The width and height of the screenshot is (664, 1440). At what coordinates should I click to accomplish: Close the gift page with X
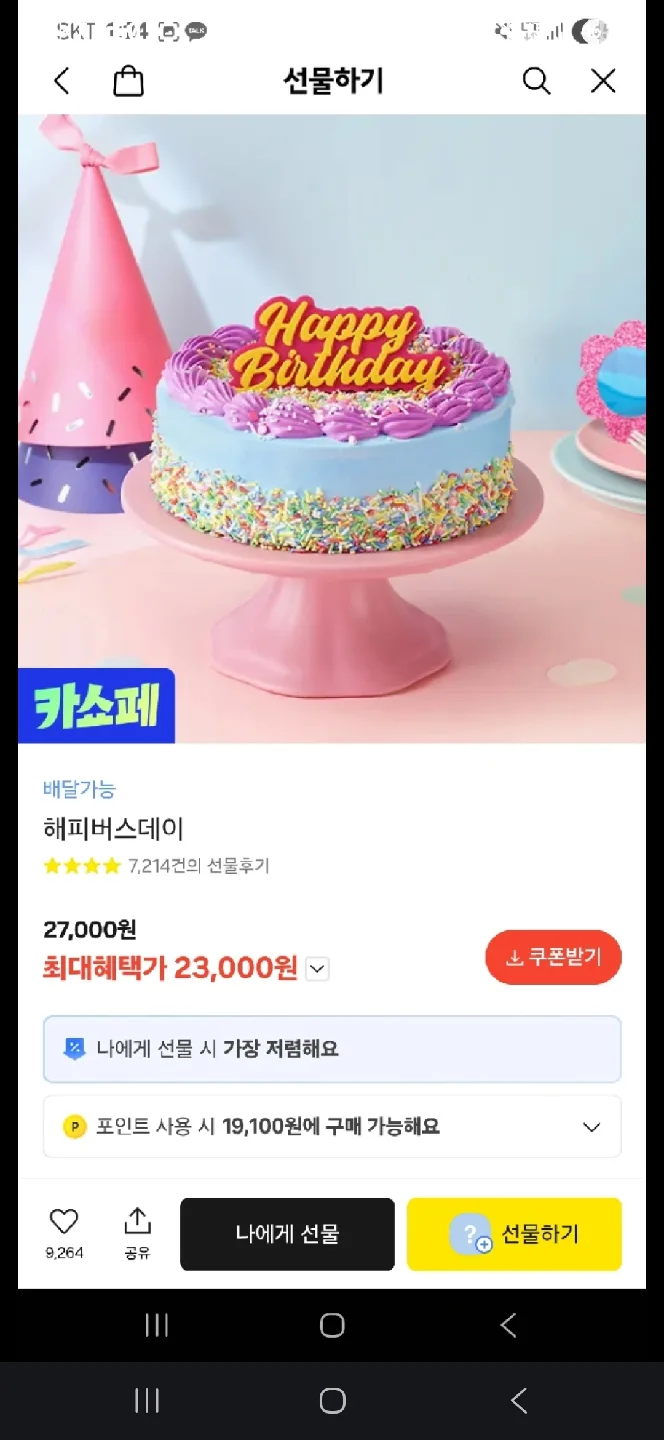tap(603, 81)
